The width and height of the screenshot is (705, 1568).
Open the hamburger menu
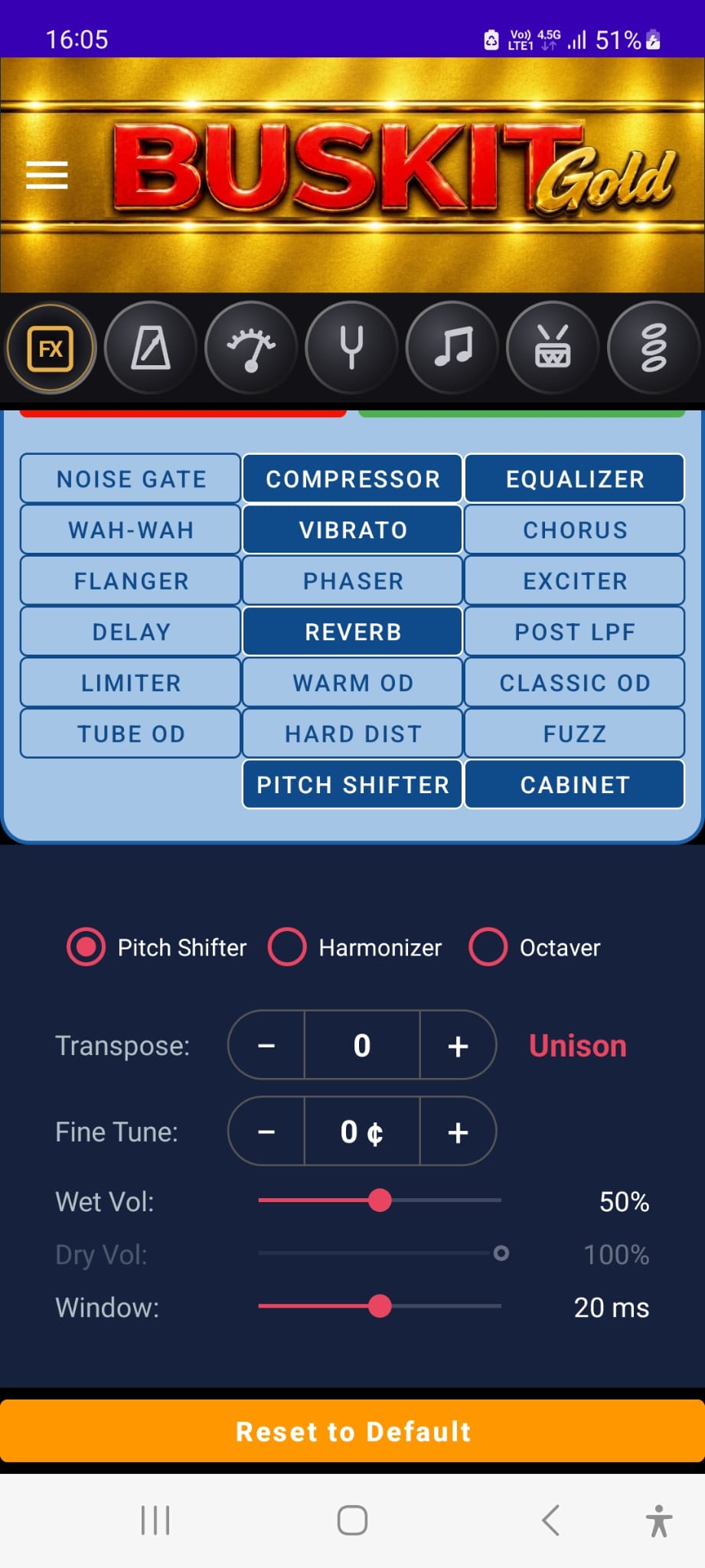[47, 175]
